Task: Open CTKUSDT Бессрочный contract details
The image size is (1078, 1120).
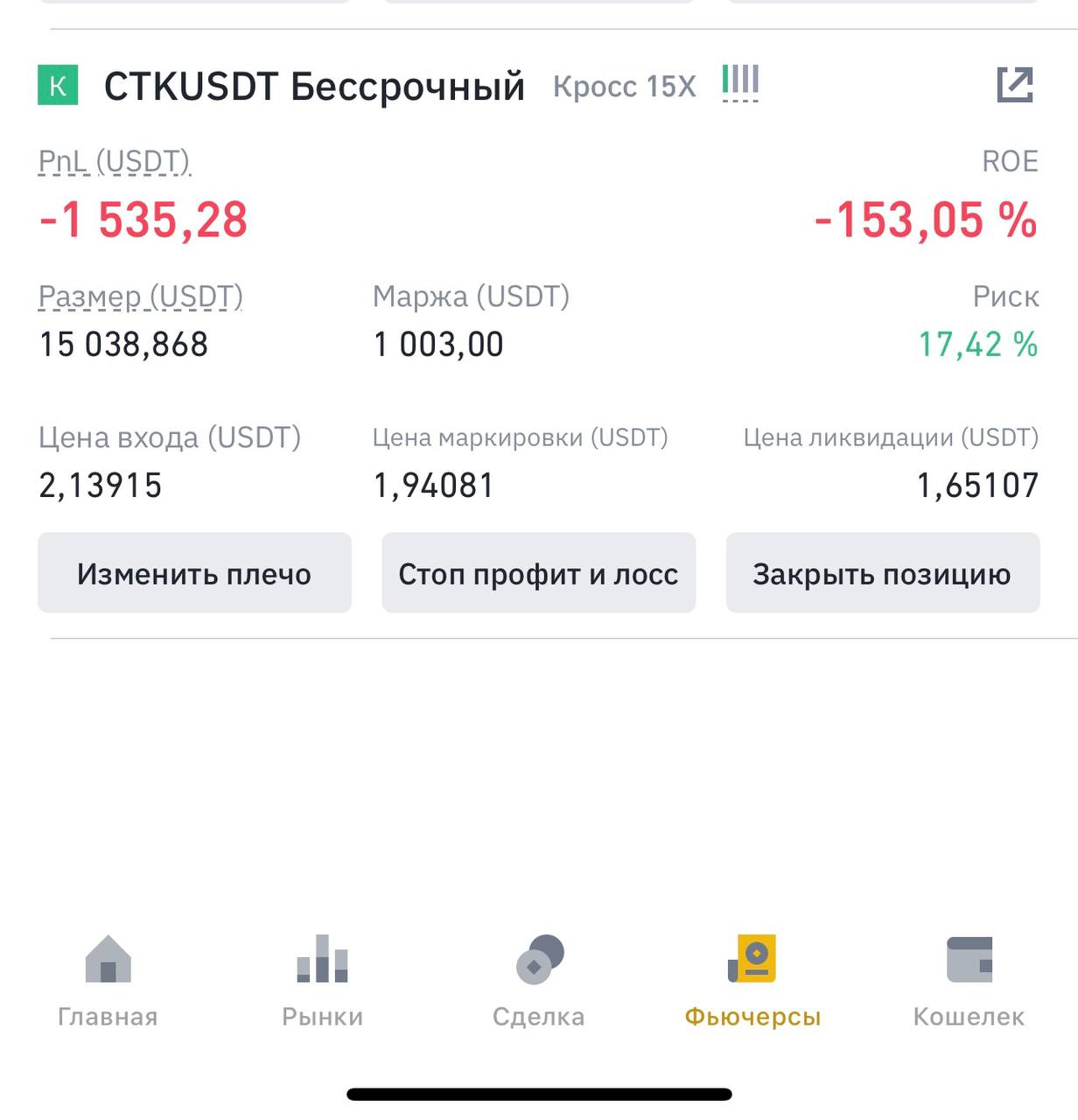Action: (314, 87)
